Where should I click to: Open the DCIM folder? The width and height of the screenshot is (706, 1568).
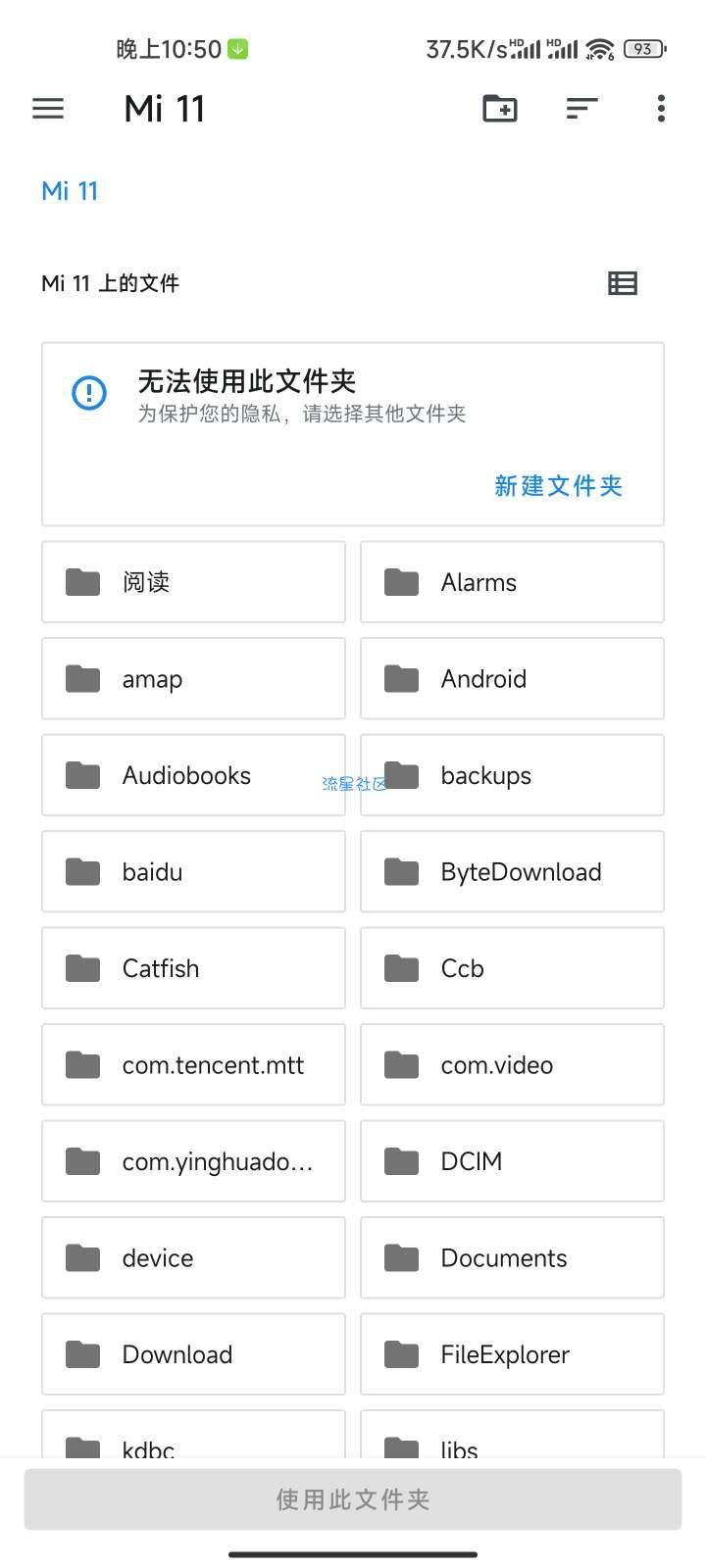pos(512,1161)
